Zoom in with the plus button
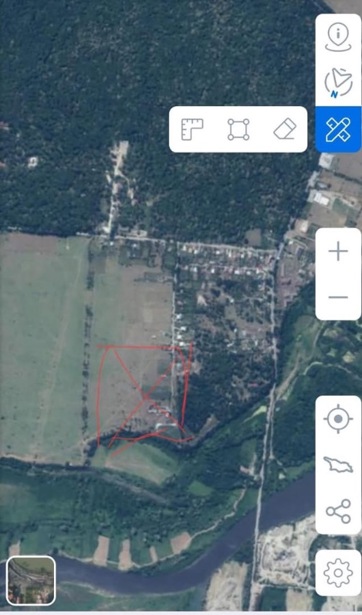362x615 pixels. pos(338,251)
